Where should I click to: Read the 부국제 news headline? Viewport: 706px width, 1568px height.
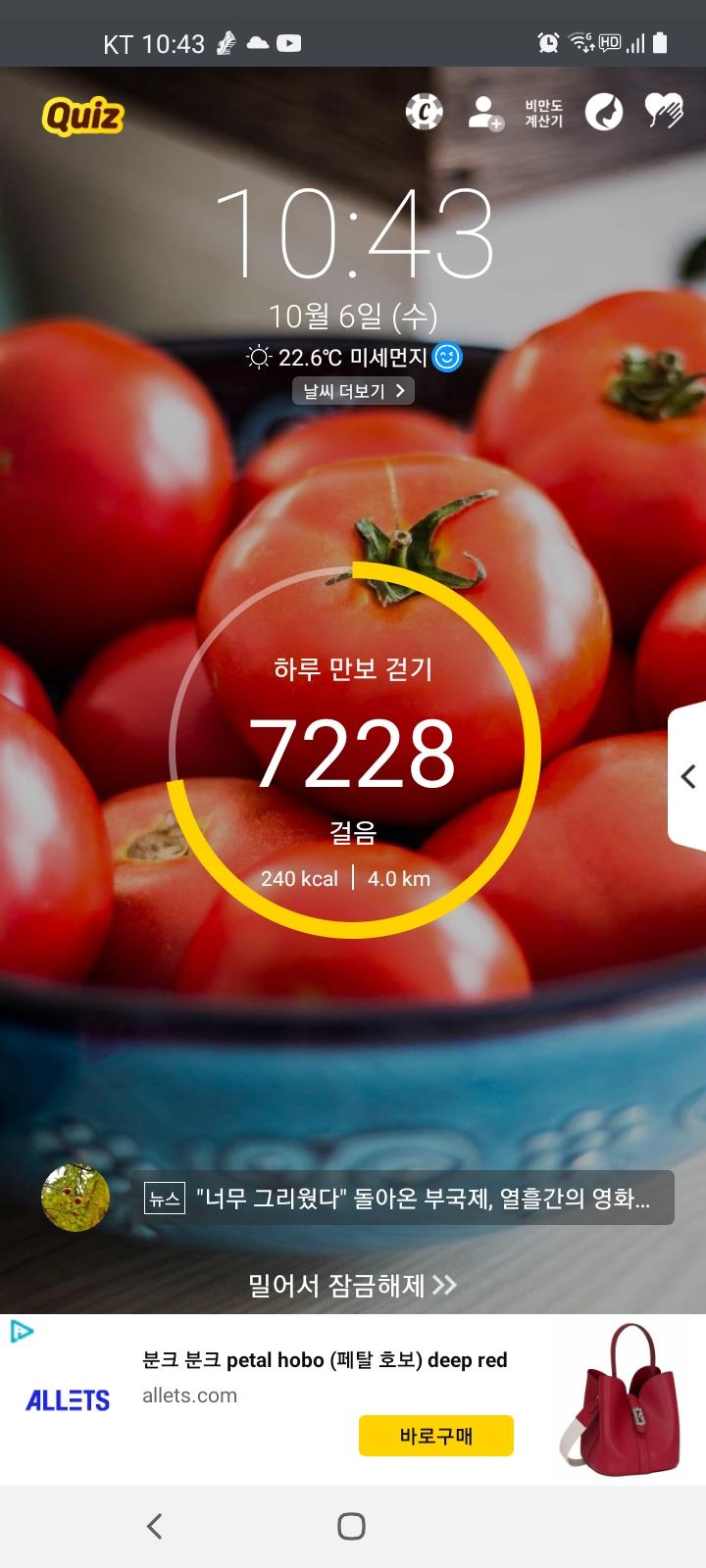click(x=407, y=1198)
